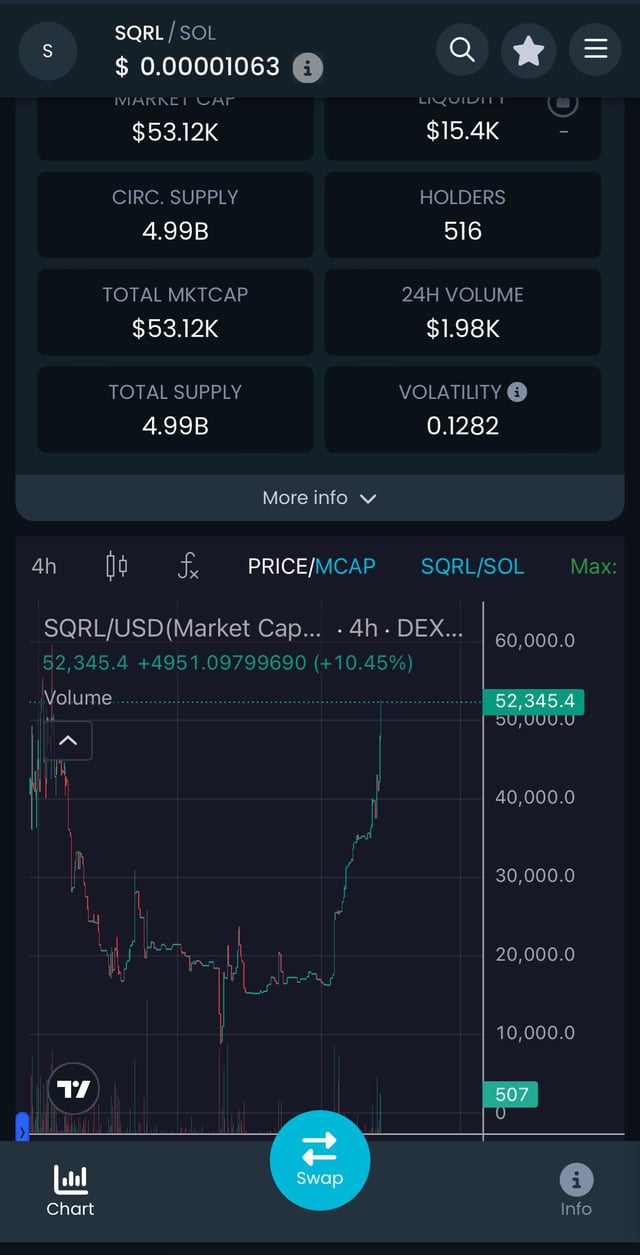This screenshot has width=640, height=1255.
Task: Open the candlestick chart type selector
Action: [116, 566]
